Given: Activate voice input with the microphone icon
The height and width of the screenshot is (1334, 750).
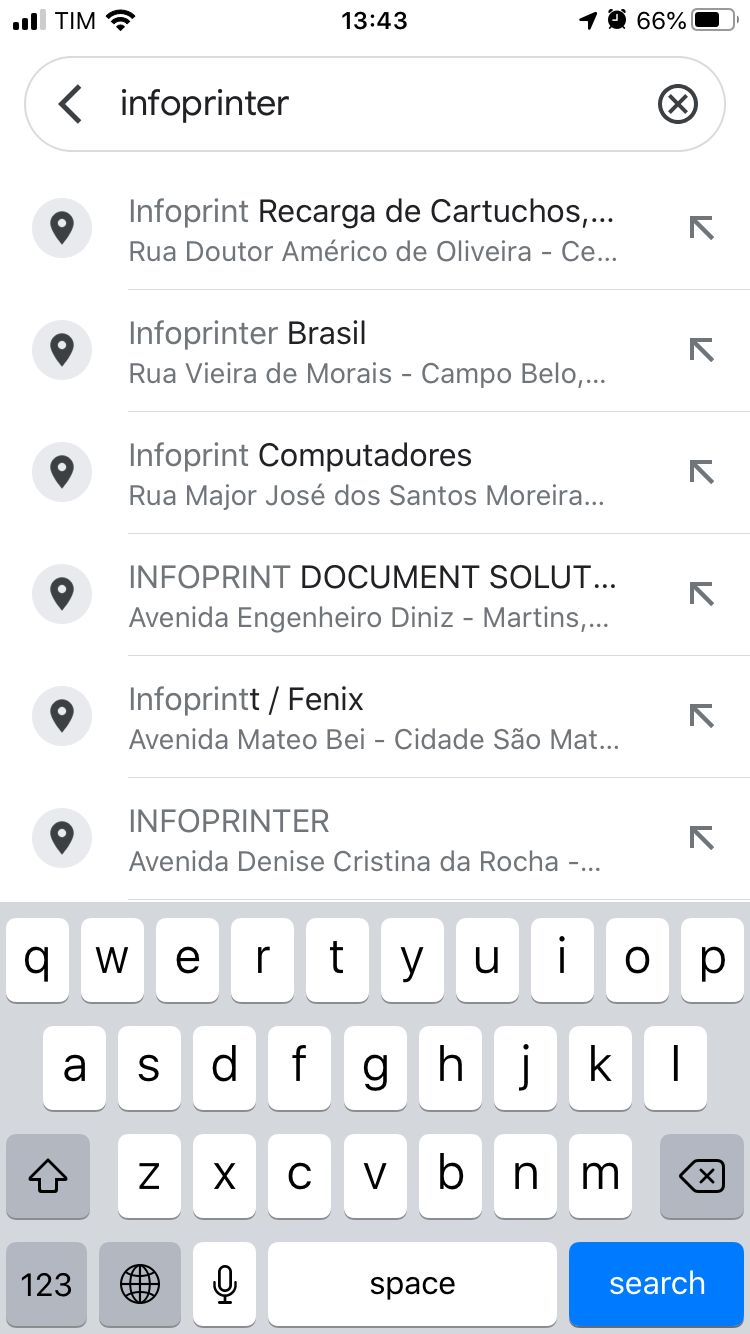Looking at the screenshot, I should coord(224,1284).
